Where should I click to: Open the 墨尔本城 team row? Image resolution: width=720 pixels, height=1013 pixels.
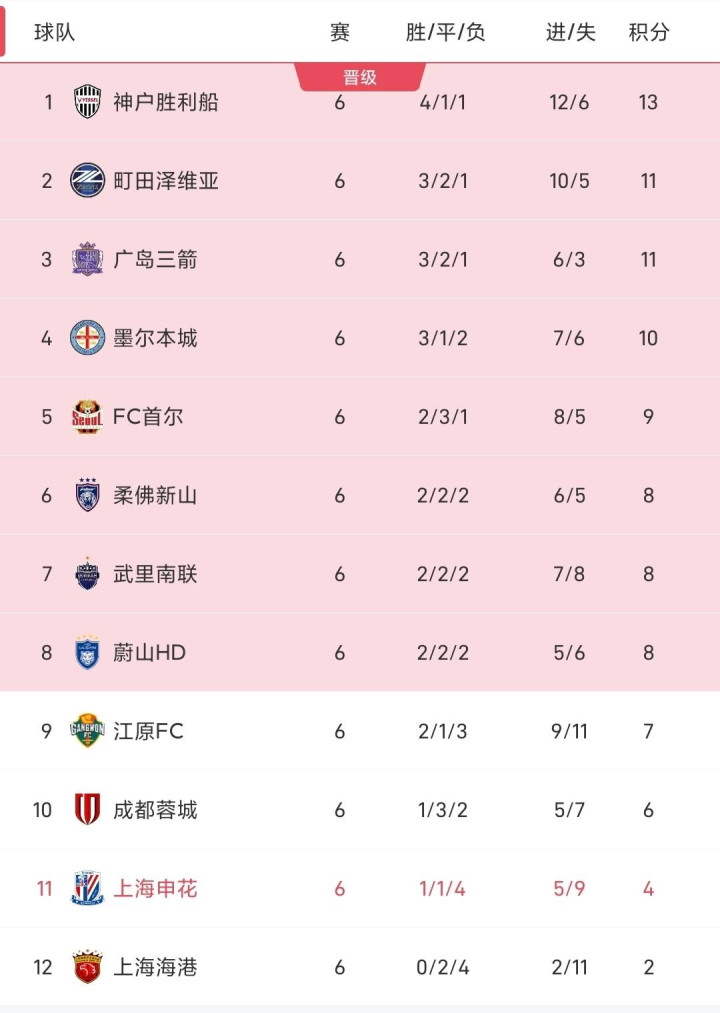155,338
